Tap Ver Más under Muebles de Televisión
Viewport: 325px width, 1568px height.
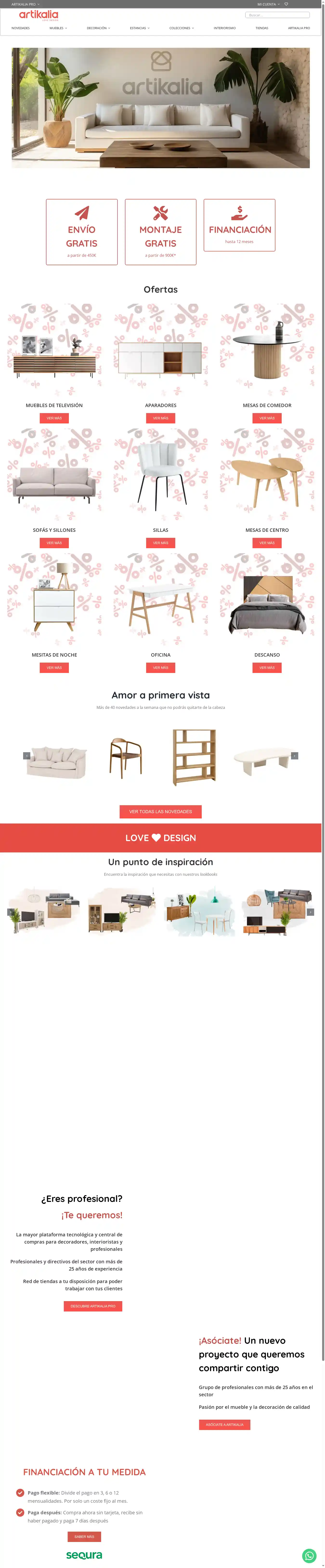click(54, 418)
